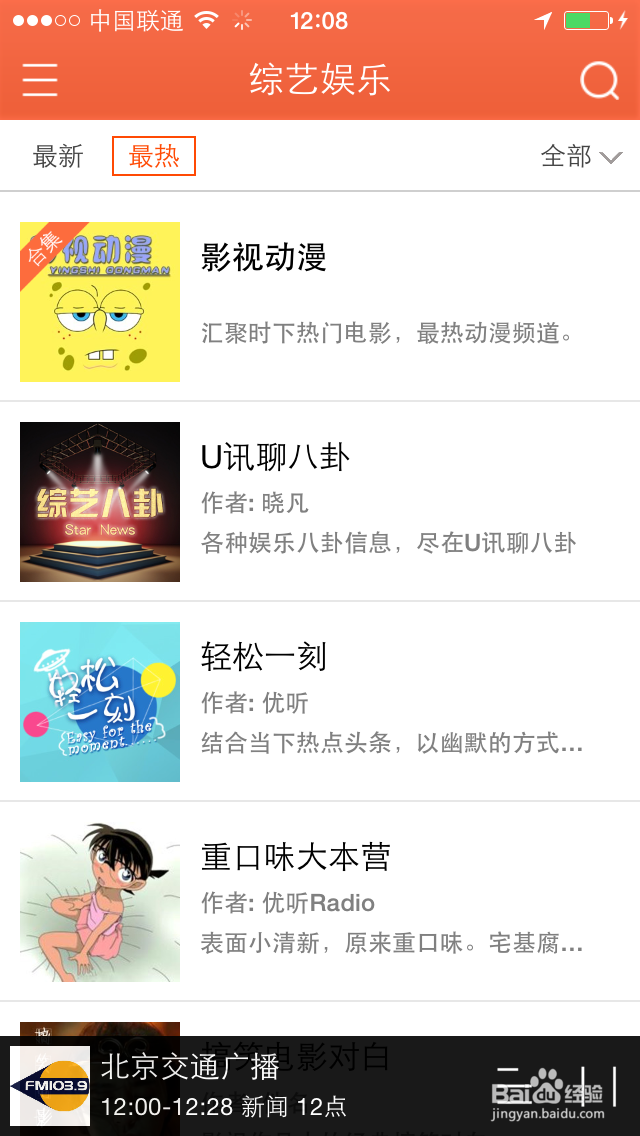Open search from the top bar
The width and height of the screenshot is (640, 1136).
(599, 80)
